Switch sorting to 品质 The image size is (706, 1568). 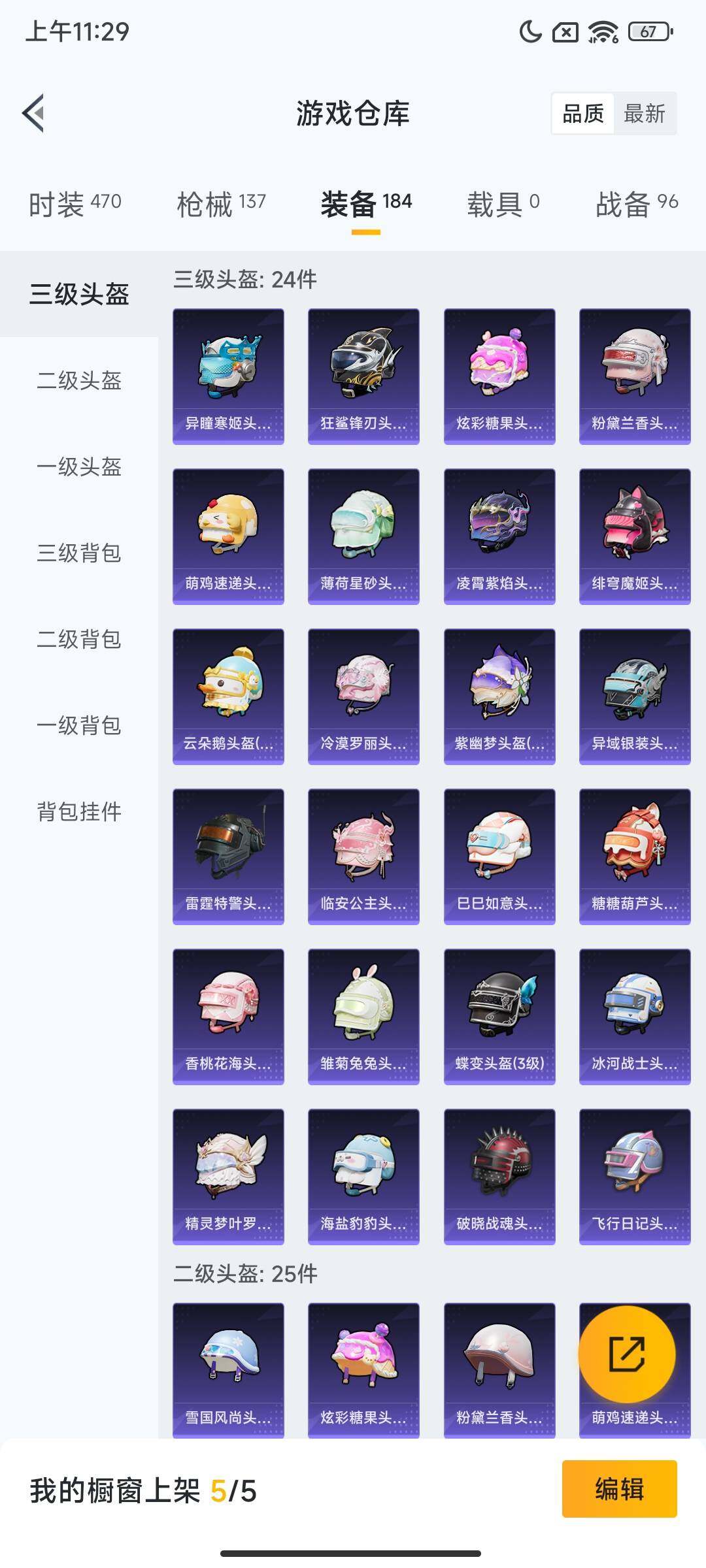[x=584, y=114]
